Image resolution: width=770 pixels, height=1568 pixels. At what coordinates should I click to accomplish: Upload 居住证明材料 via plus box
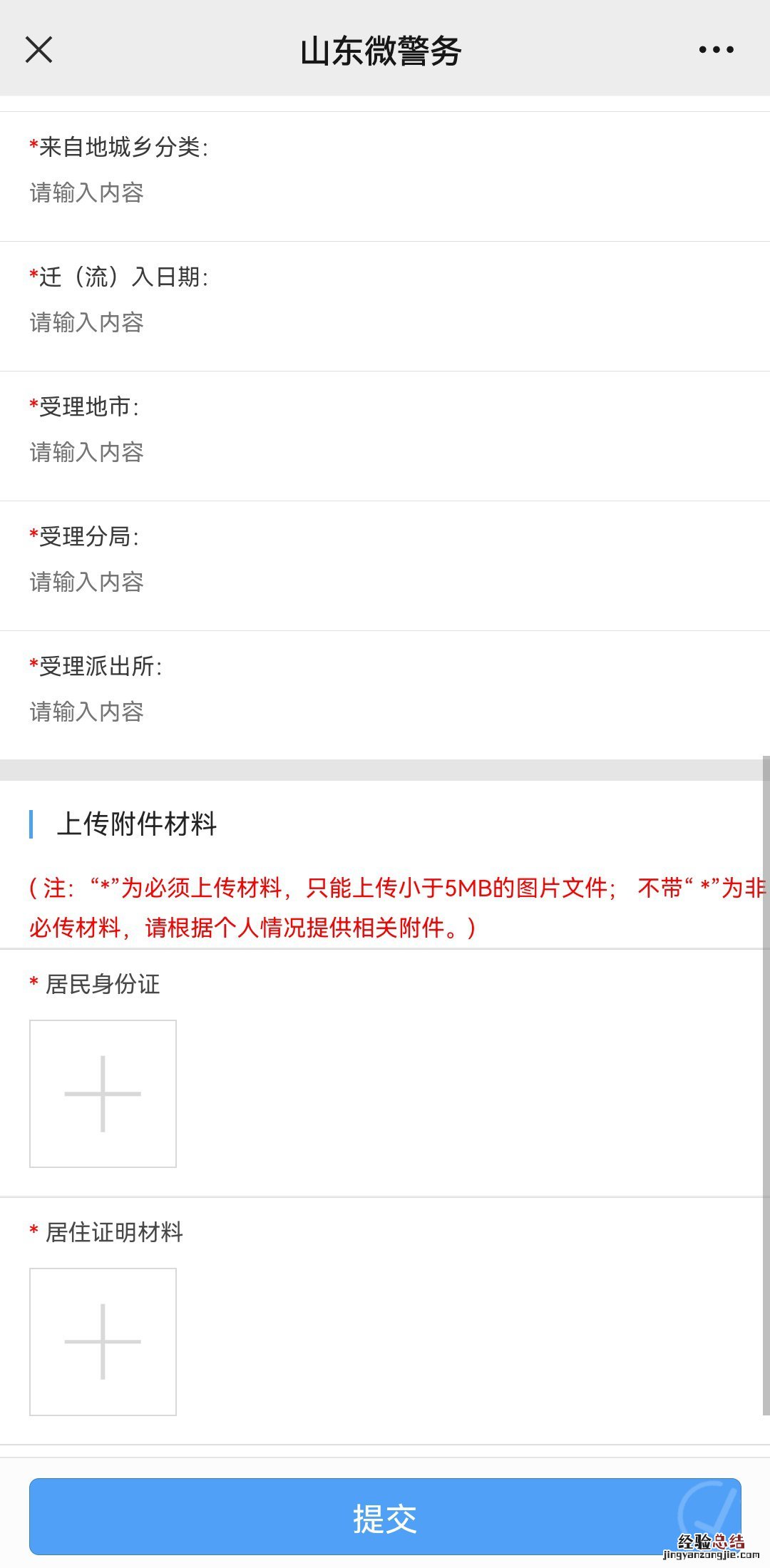103,1342
